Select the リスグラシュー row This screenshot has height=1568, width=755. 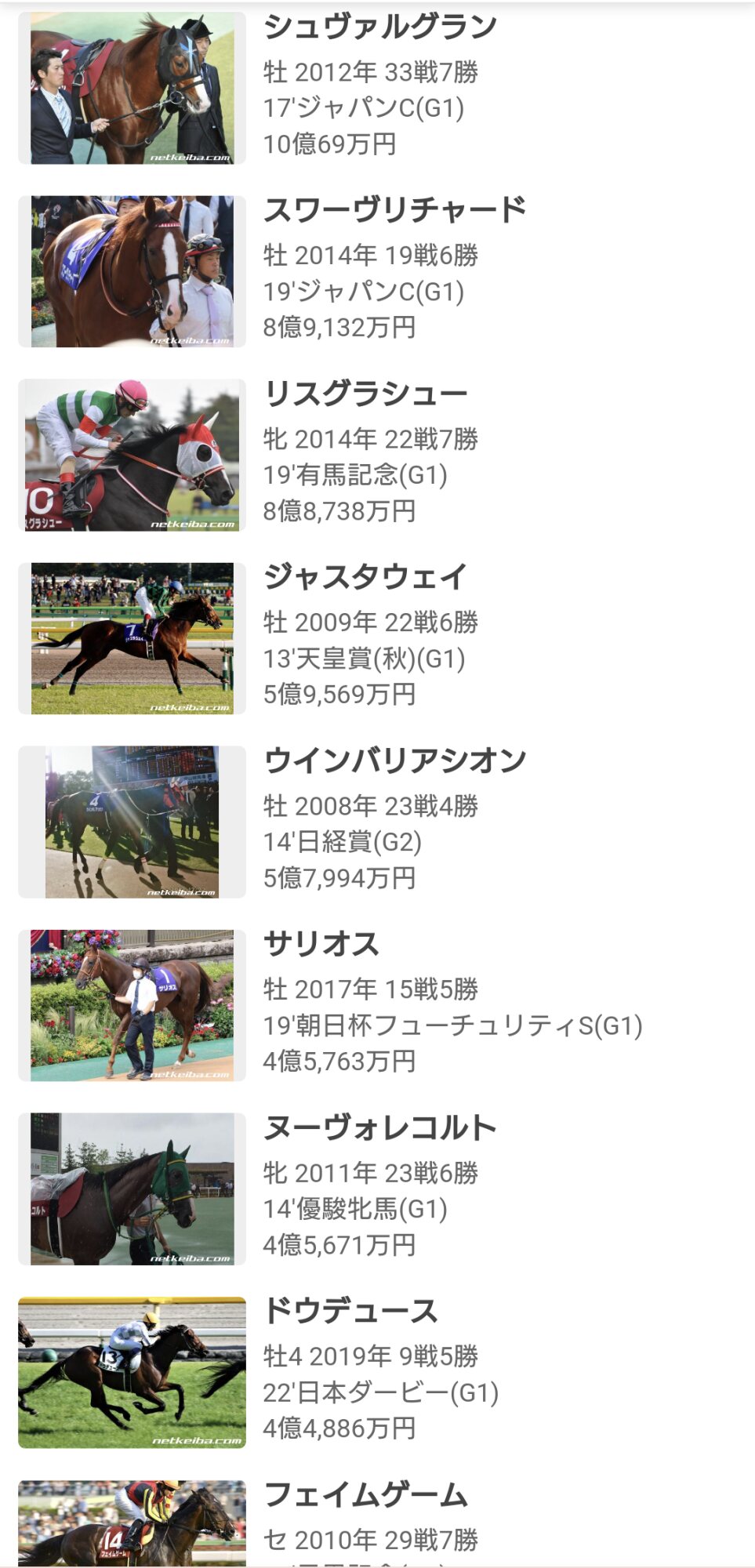[x=377, y=455]
